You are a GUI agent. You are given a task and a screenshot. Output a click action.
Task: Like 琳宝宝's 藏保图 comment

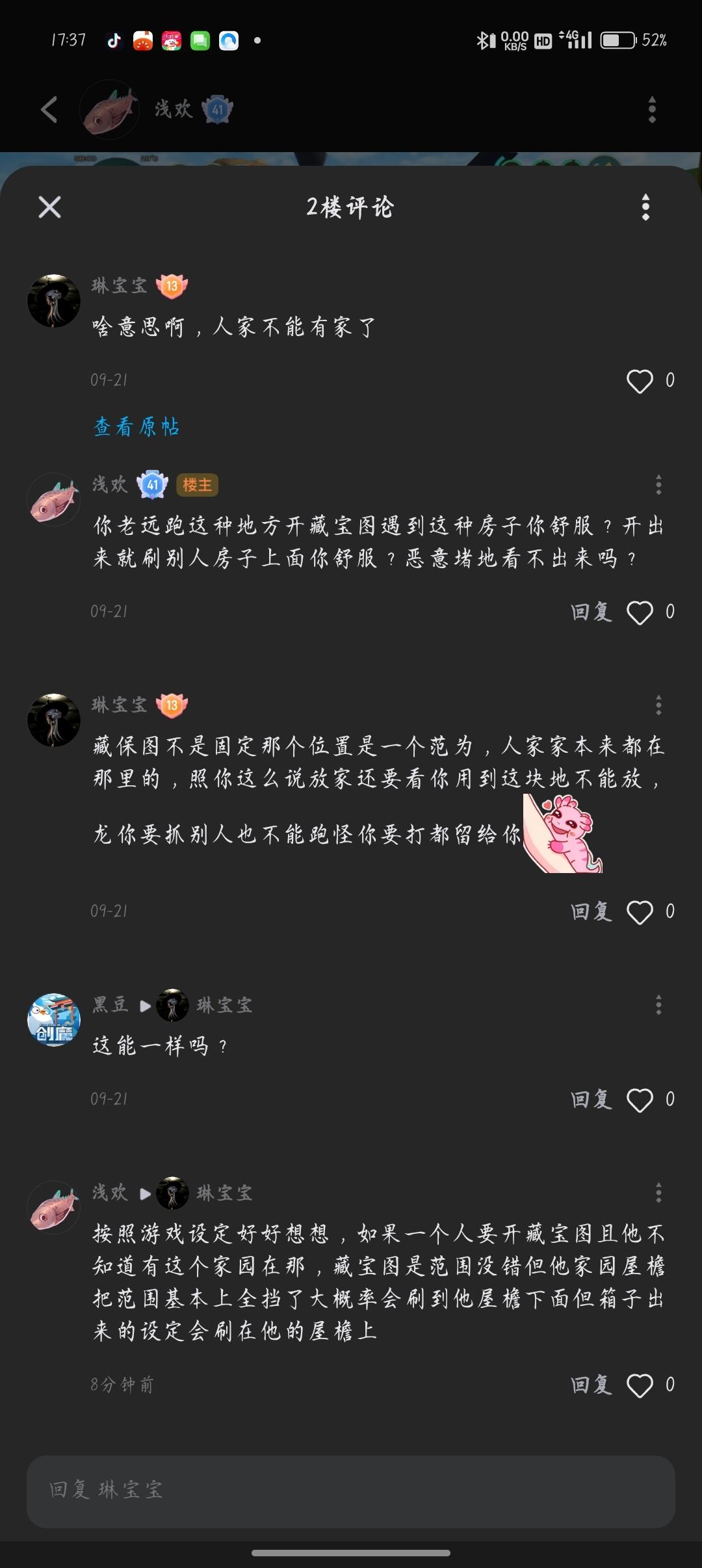[x=640, y=912]
